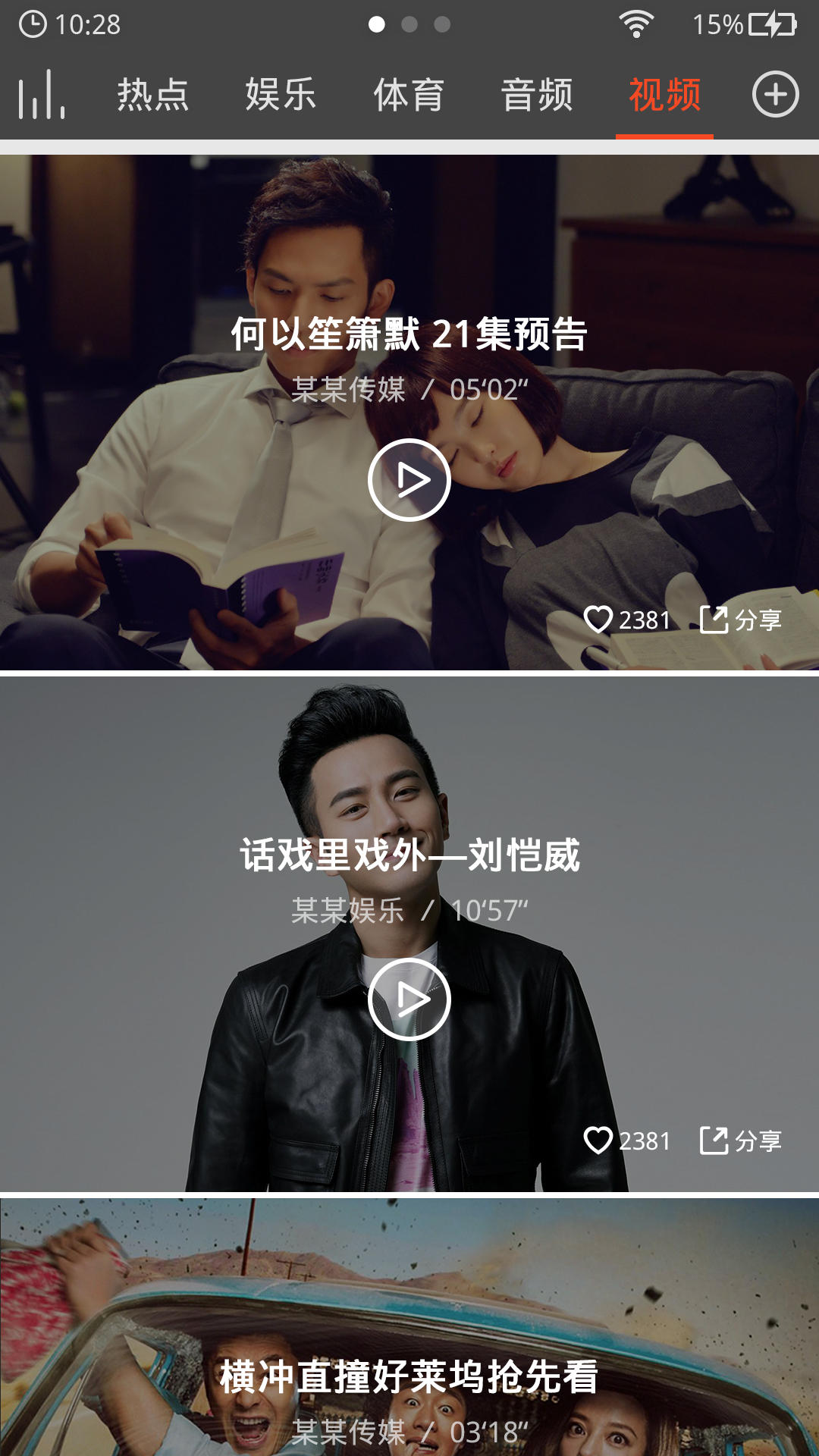Switch to the 娱乐 tab
The width and height of the screenshot is (819, 1456).
281,95
